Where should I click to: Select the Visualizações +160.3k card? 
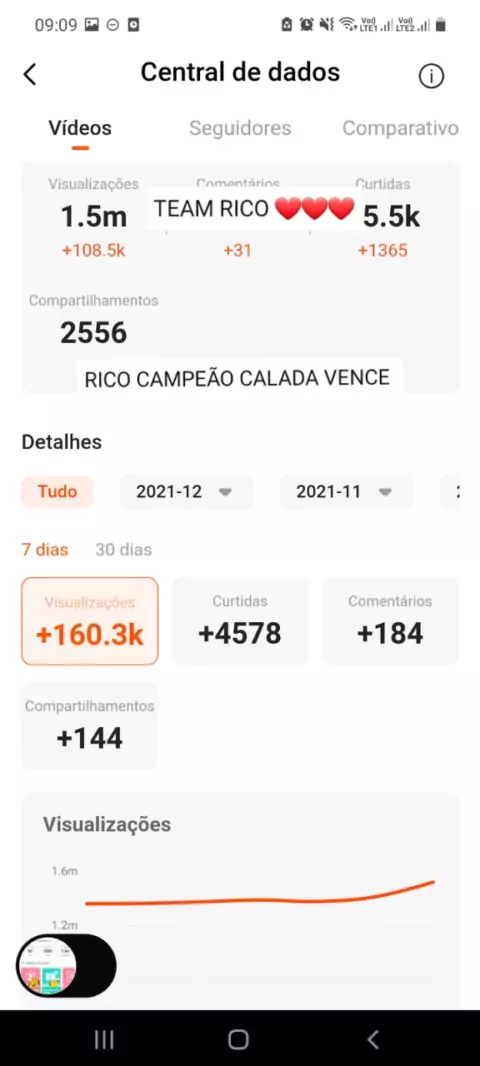[90, 621]
